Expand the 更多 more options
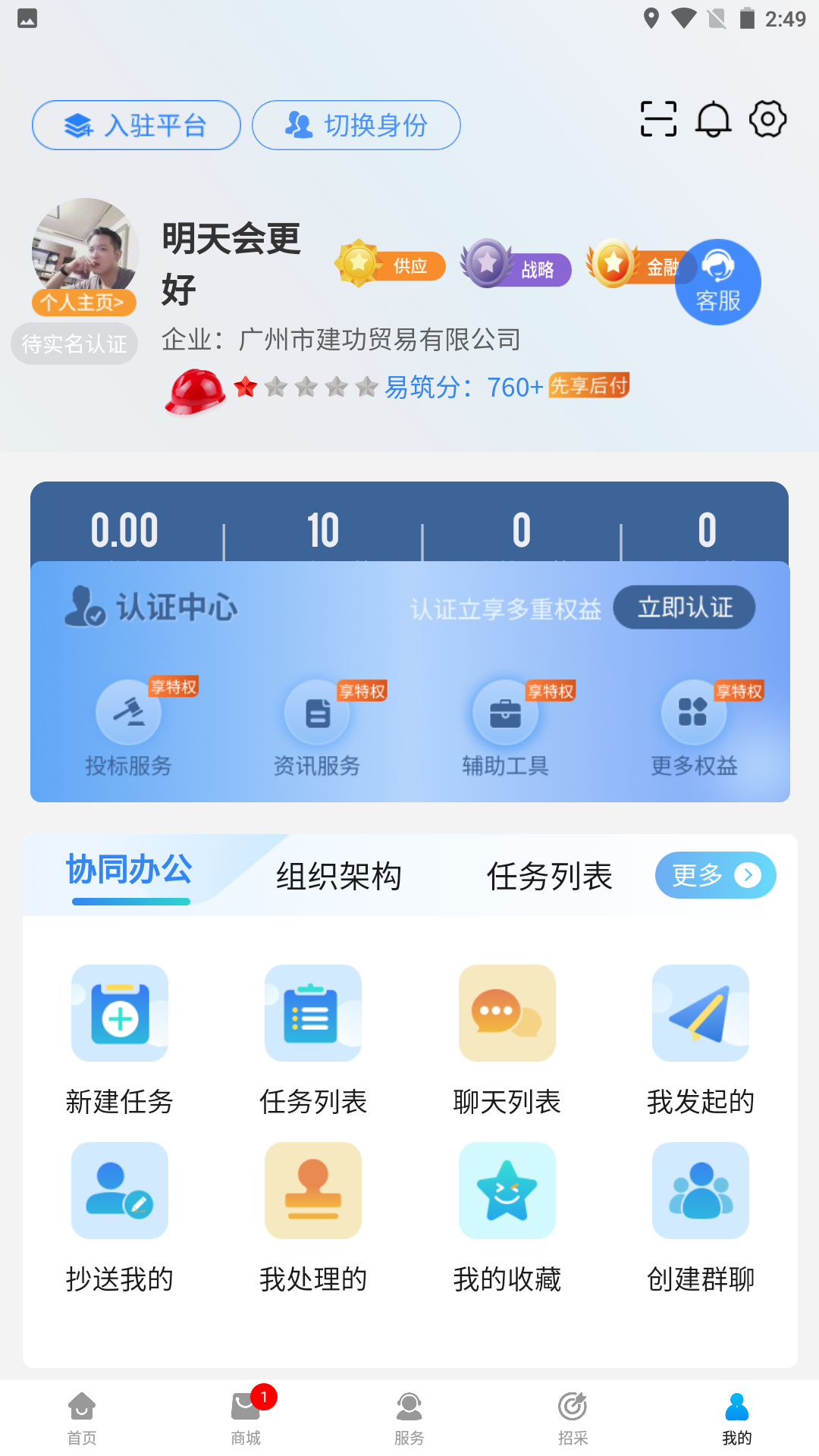819x1456 pixels. coord(715,875)
